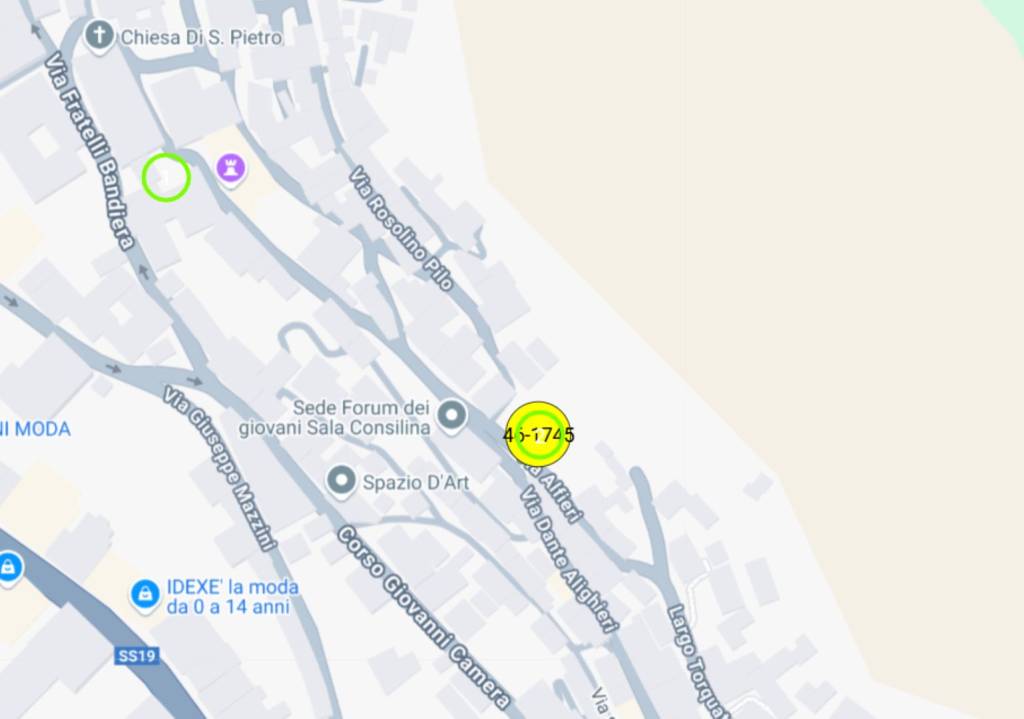Select the empty green circle marker
1024x719 pixels.
tap(166, 177)
